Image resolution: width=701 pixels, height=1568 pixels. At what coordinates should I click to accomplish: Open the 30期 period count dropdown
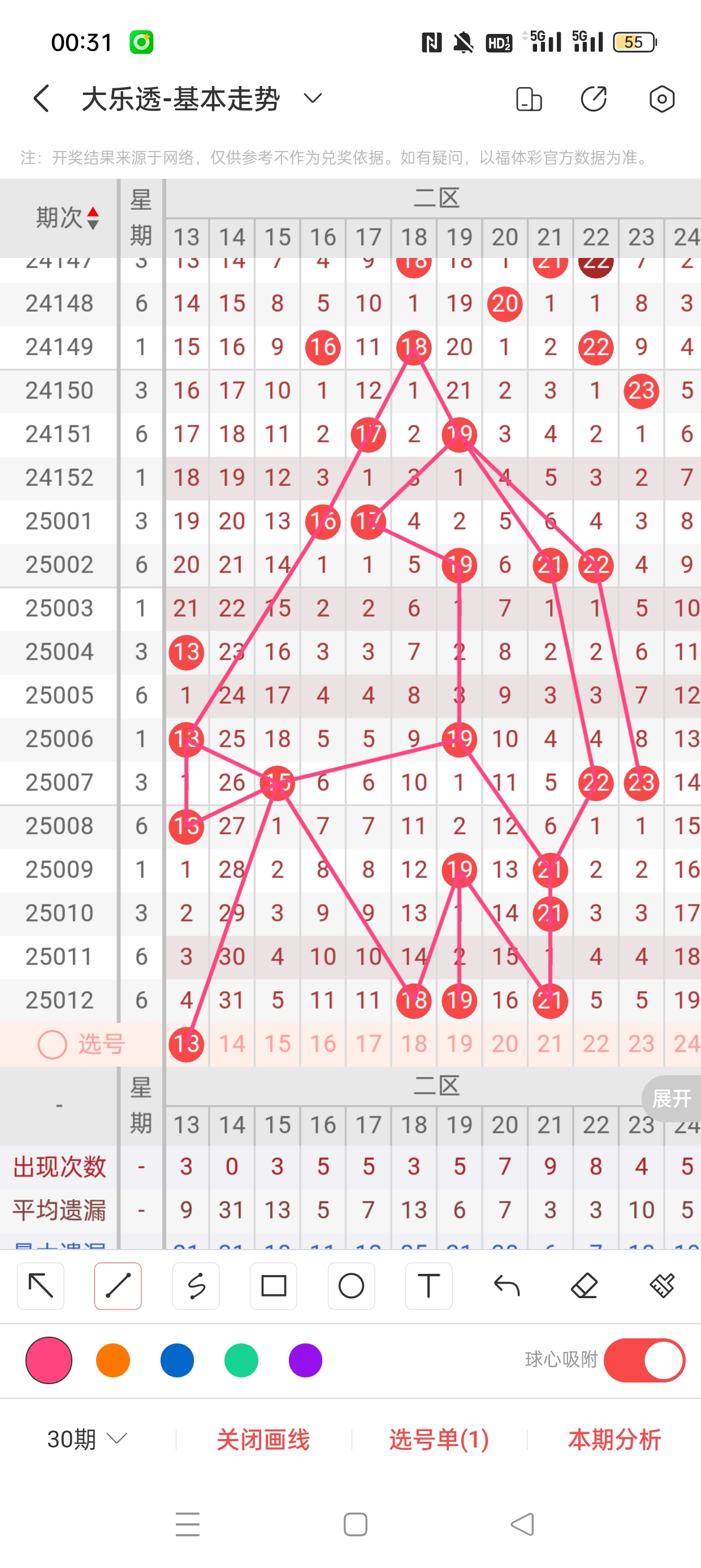(x=87, y=1439)
